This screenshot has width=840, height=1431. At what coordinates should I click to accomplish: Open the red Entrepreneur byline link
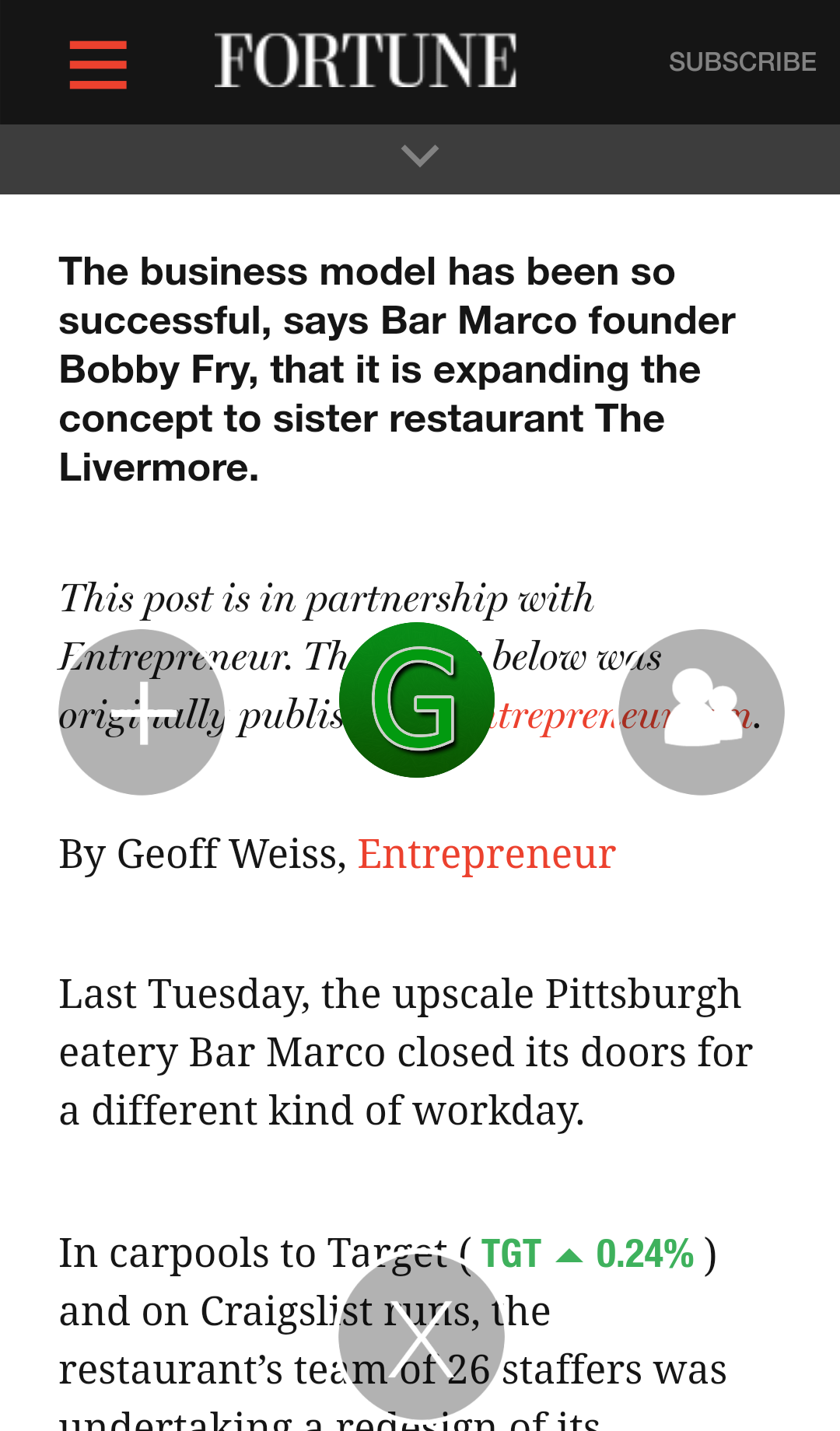[x=487, y=854]
